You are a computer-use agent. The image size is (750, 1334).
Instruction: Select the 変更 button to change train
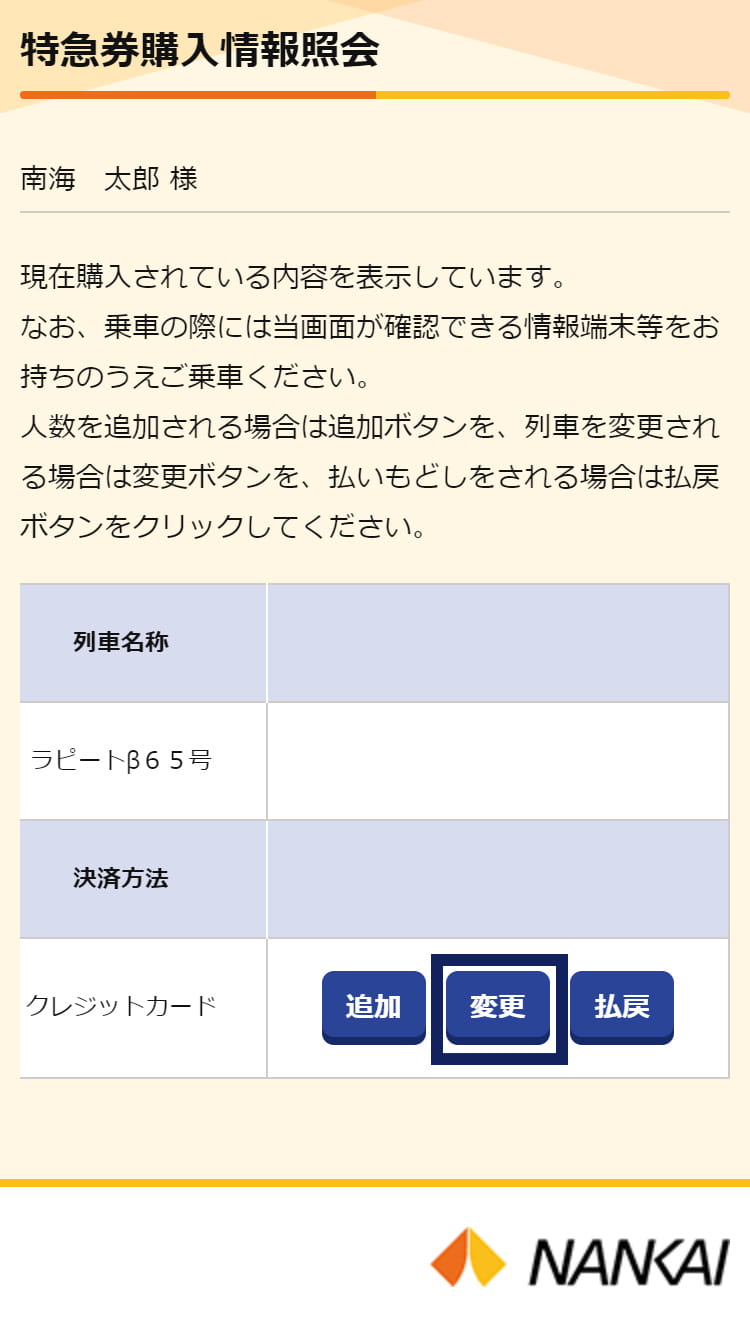point(498,1007)
